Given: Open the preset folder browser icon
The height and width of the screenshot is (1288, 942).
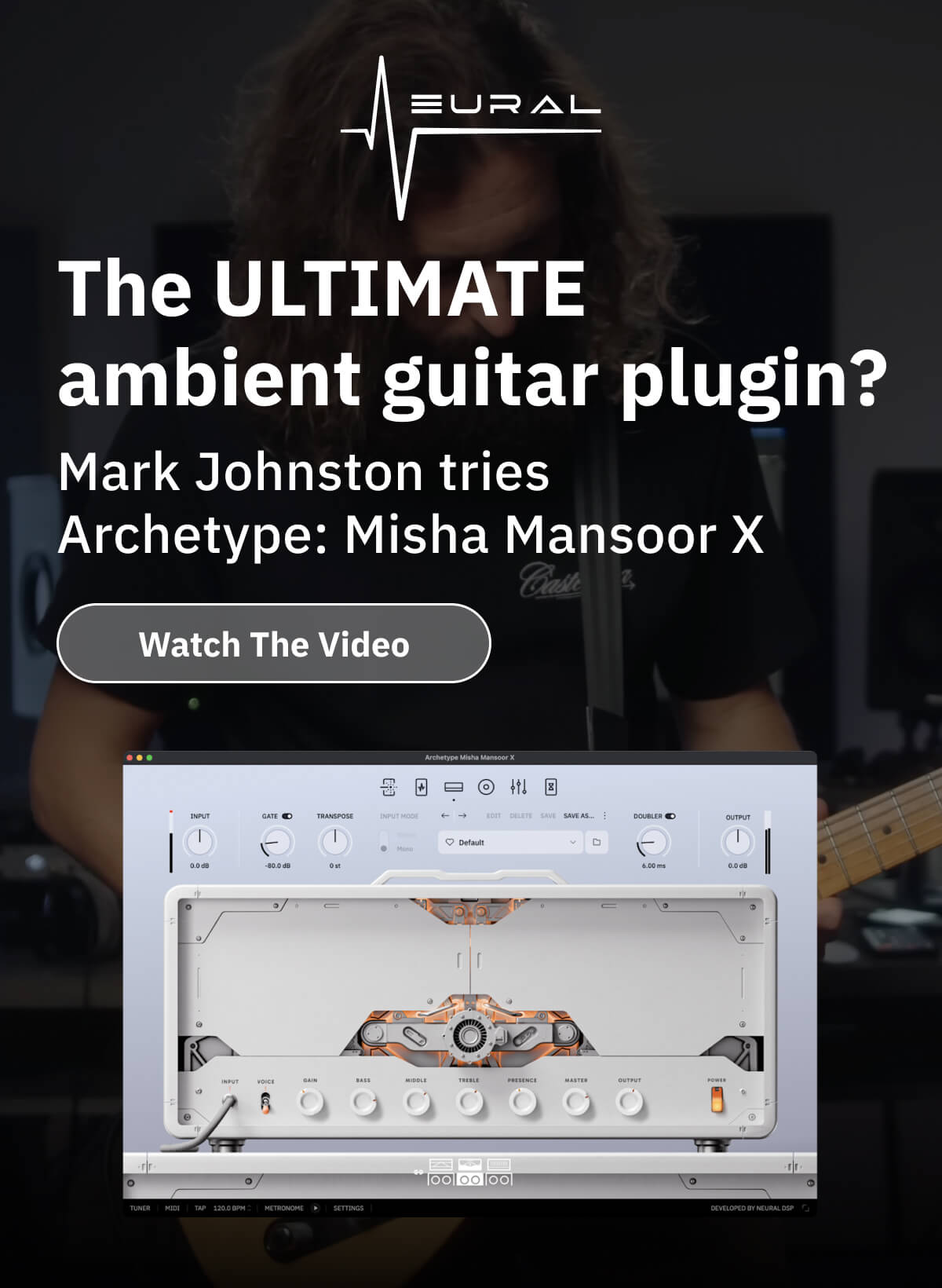Looking at the screenshot, I should click(597, 842).
